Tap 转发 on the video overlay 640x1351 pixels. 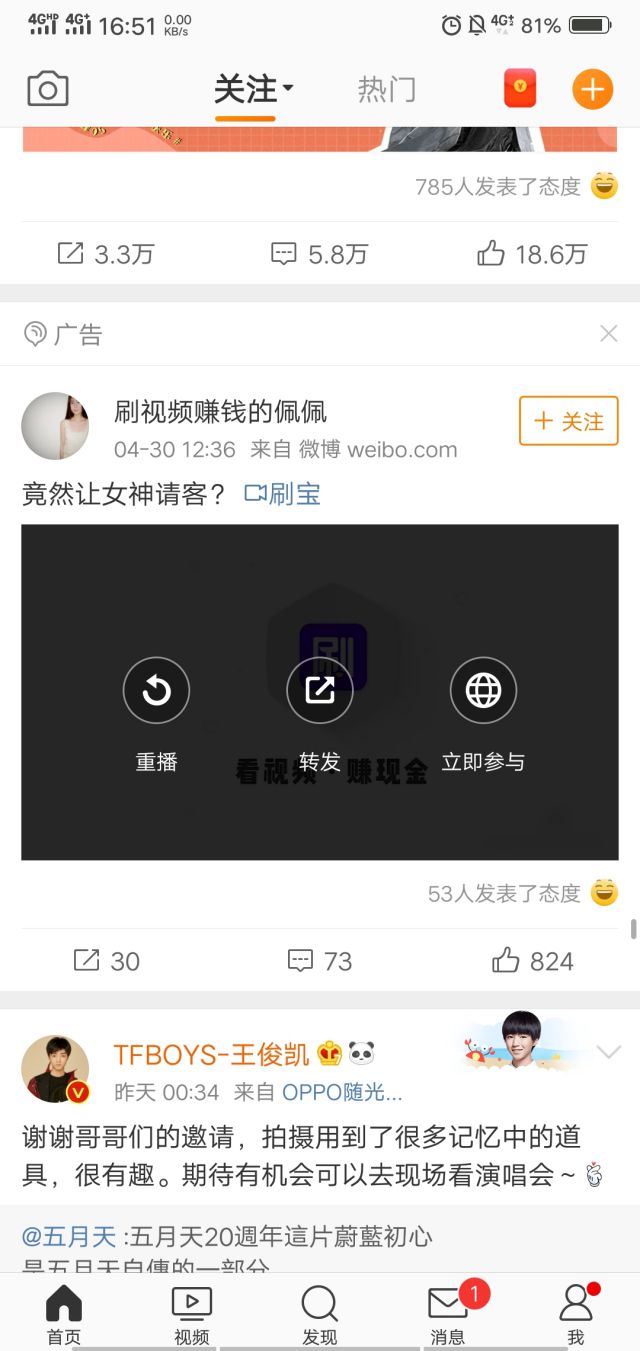coord(320,690)
